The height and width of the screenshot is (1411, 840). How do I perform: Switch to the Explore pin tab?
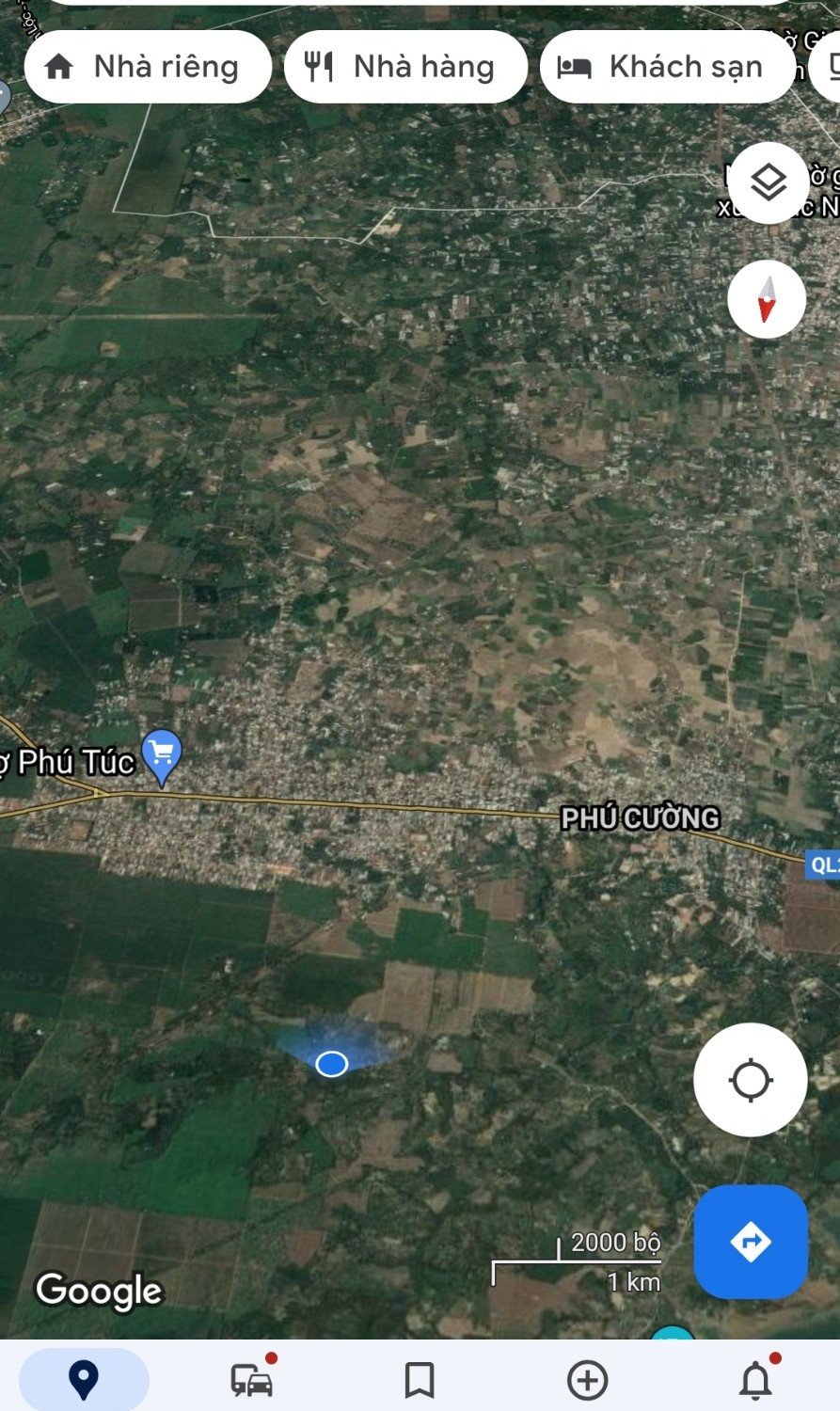pos(84,1380)
